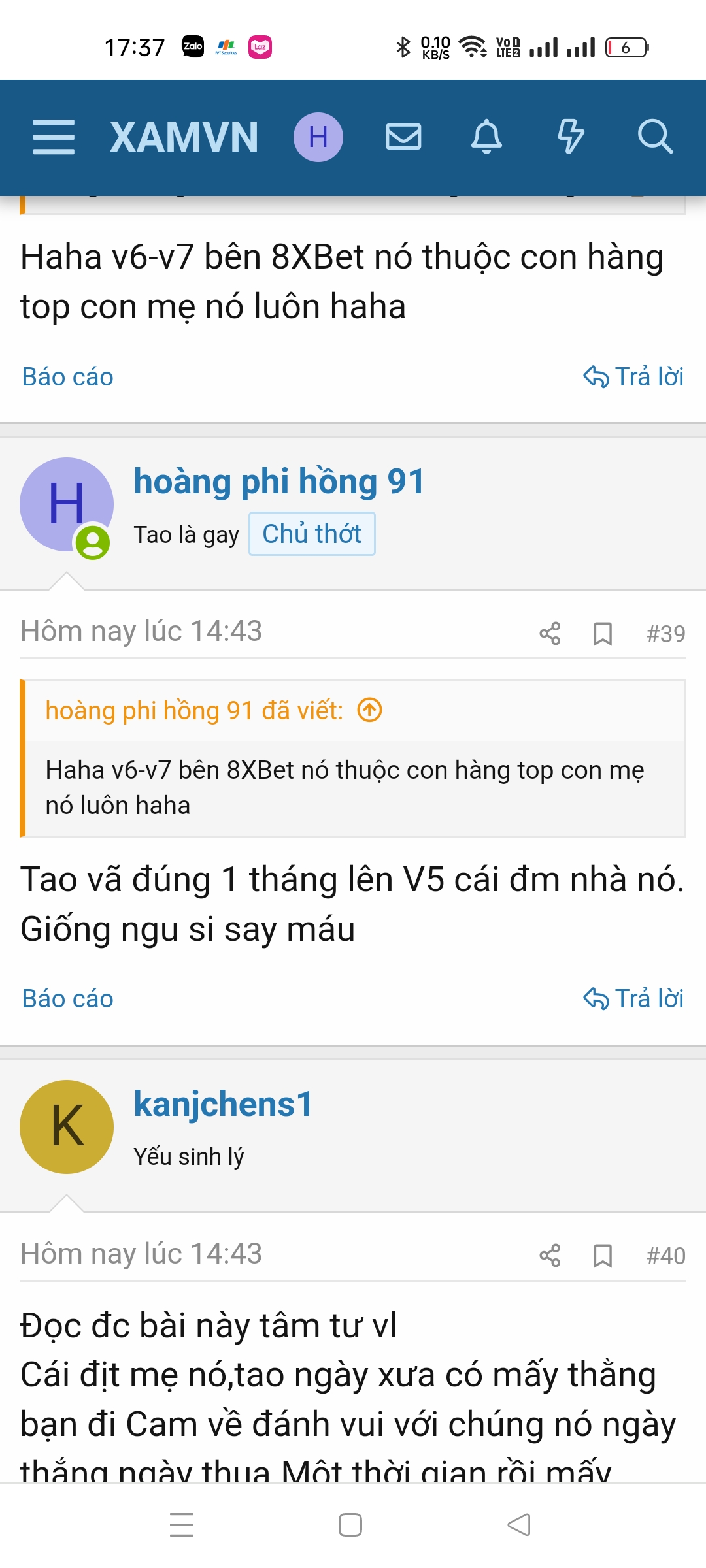Open kanjchens1 profile

click(x=223, y=1105)
